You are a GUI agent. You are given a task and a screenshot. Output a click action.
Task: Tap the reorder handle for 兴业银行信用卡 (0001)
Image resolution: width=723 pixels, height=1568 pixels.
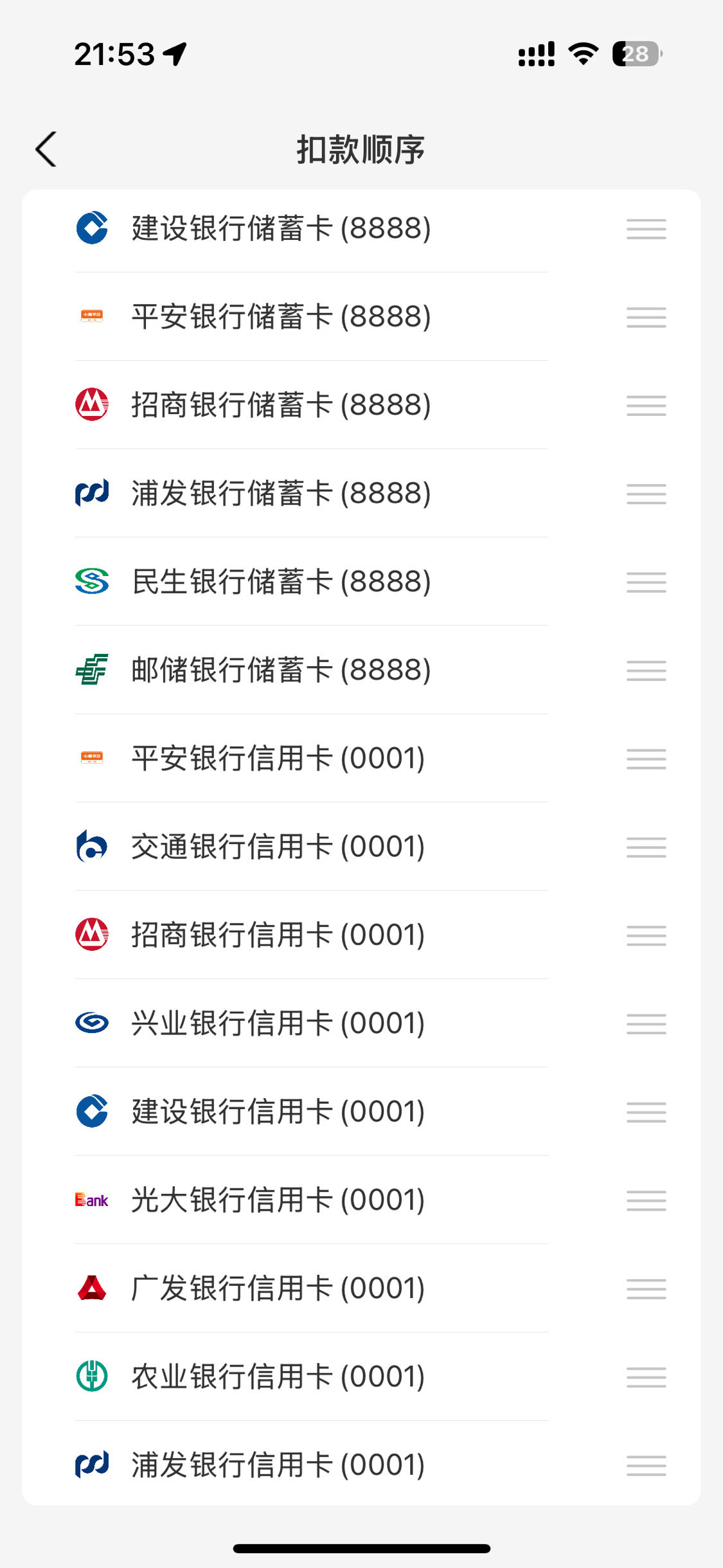(646, 1024)
